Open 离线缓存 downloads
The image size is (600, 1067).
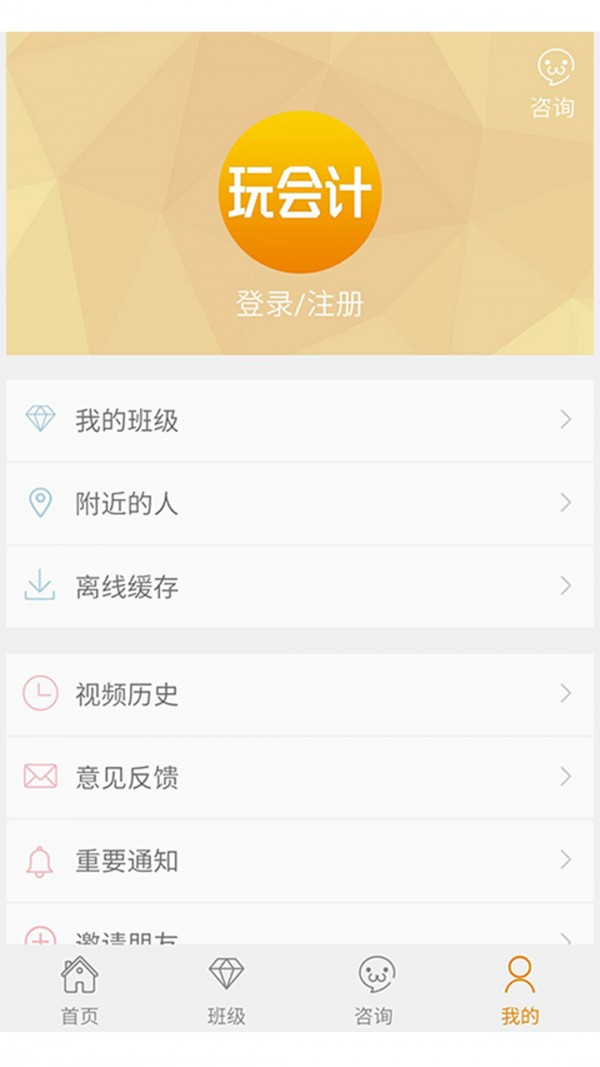click(300, 587)
